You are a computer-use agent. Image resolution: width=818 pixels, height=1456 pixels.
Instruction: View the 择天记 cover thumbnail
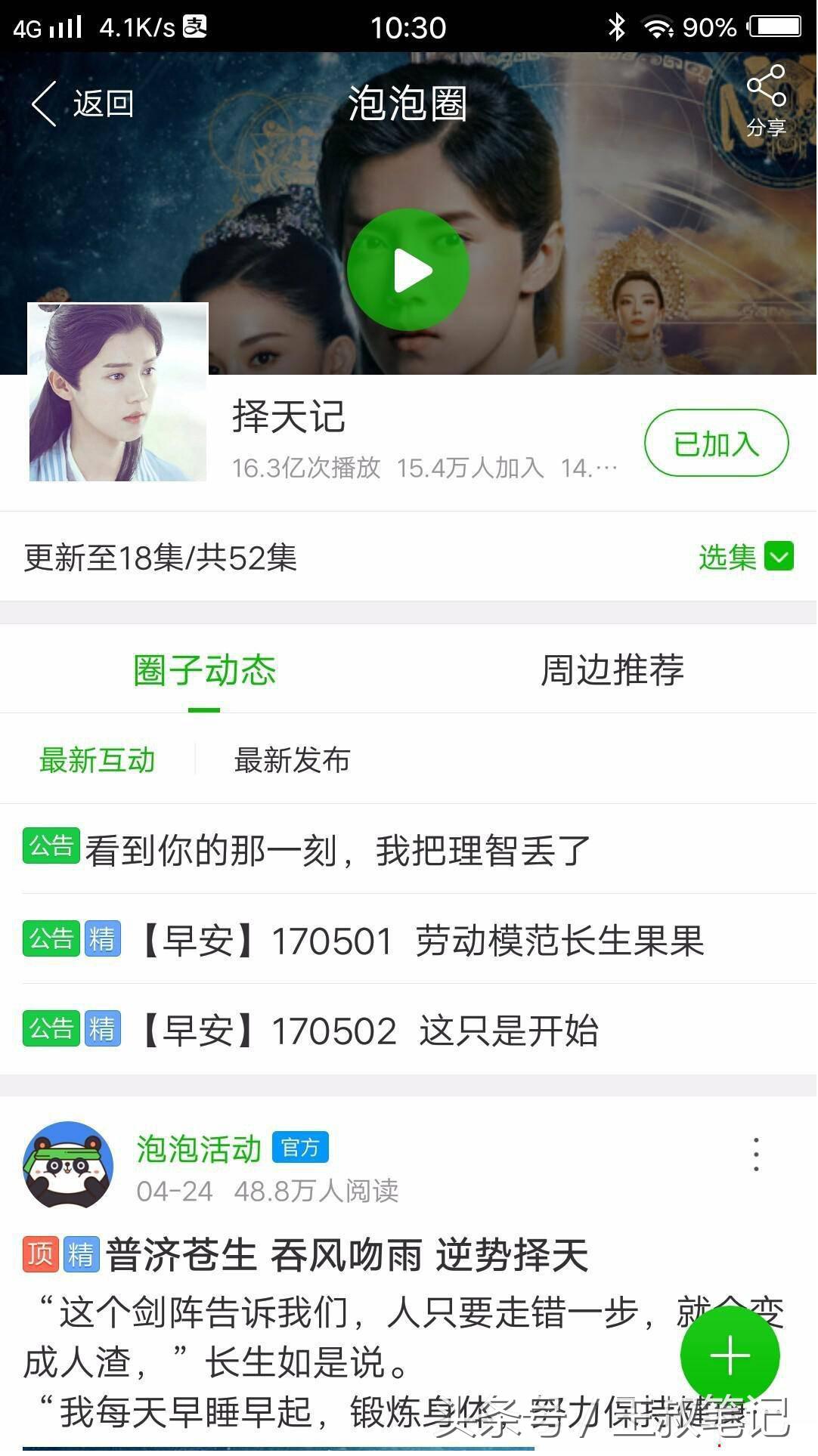coord(118,392)
